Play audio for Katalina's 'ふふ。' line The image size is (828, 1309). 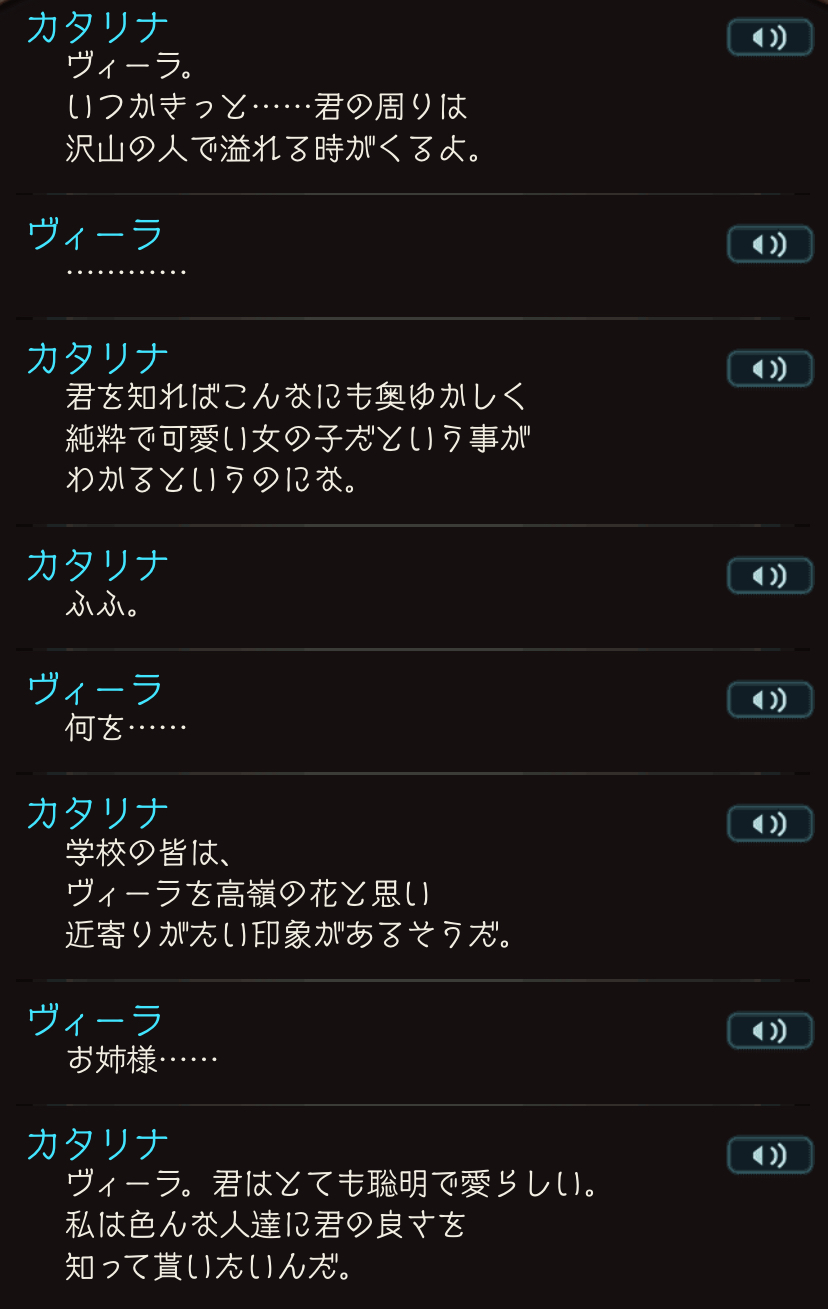[x=769, y=575]
